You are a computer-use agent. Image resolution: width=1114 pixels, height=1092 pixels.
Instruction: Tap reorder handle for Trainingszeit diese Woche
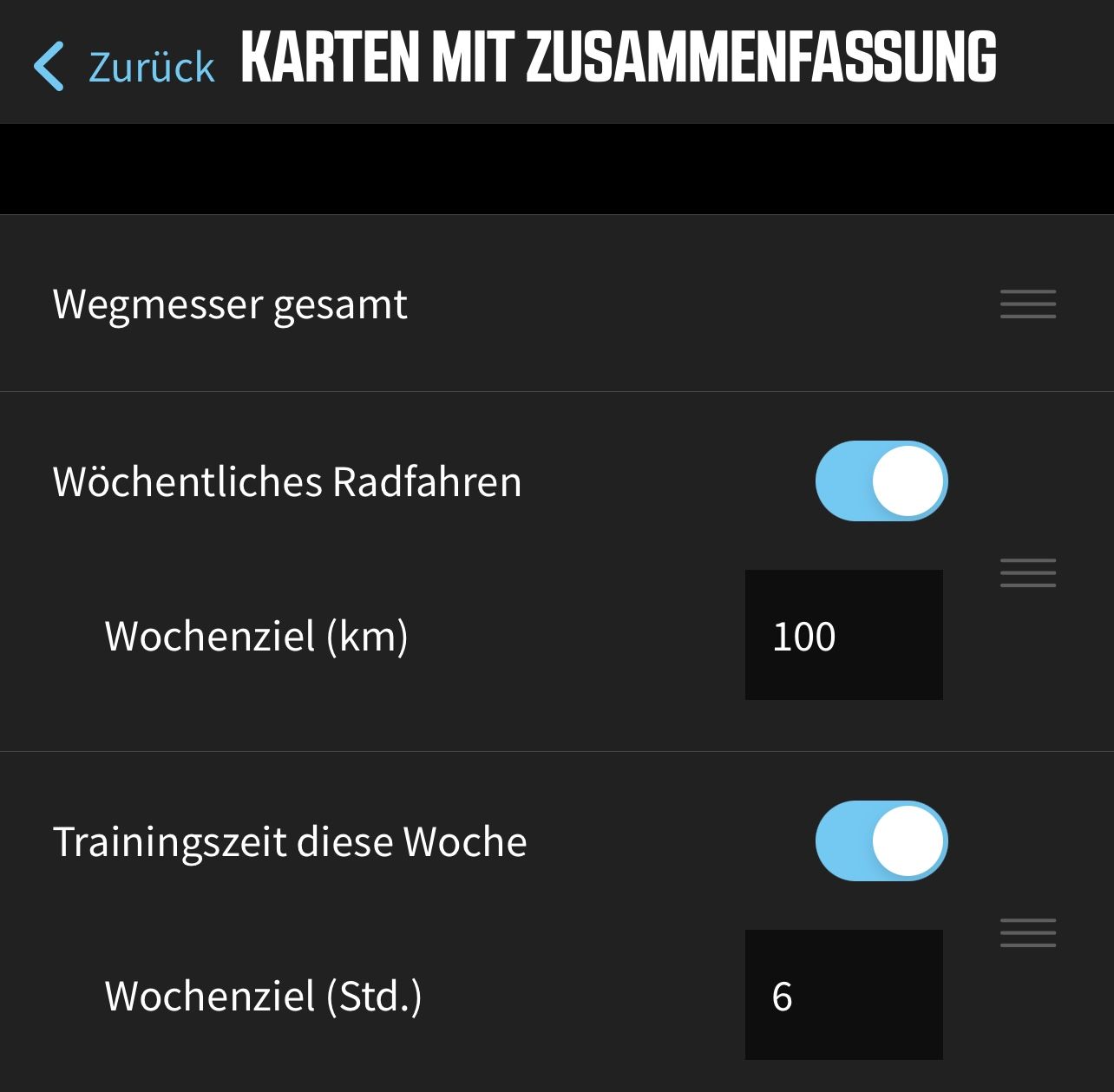1027,932
